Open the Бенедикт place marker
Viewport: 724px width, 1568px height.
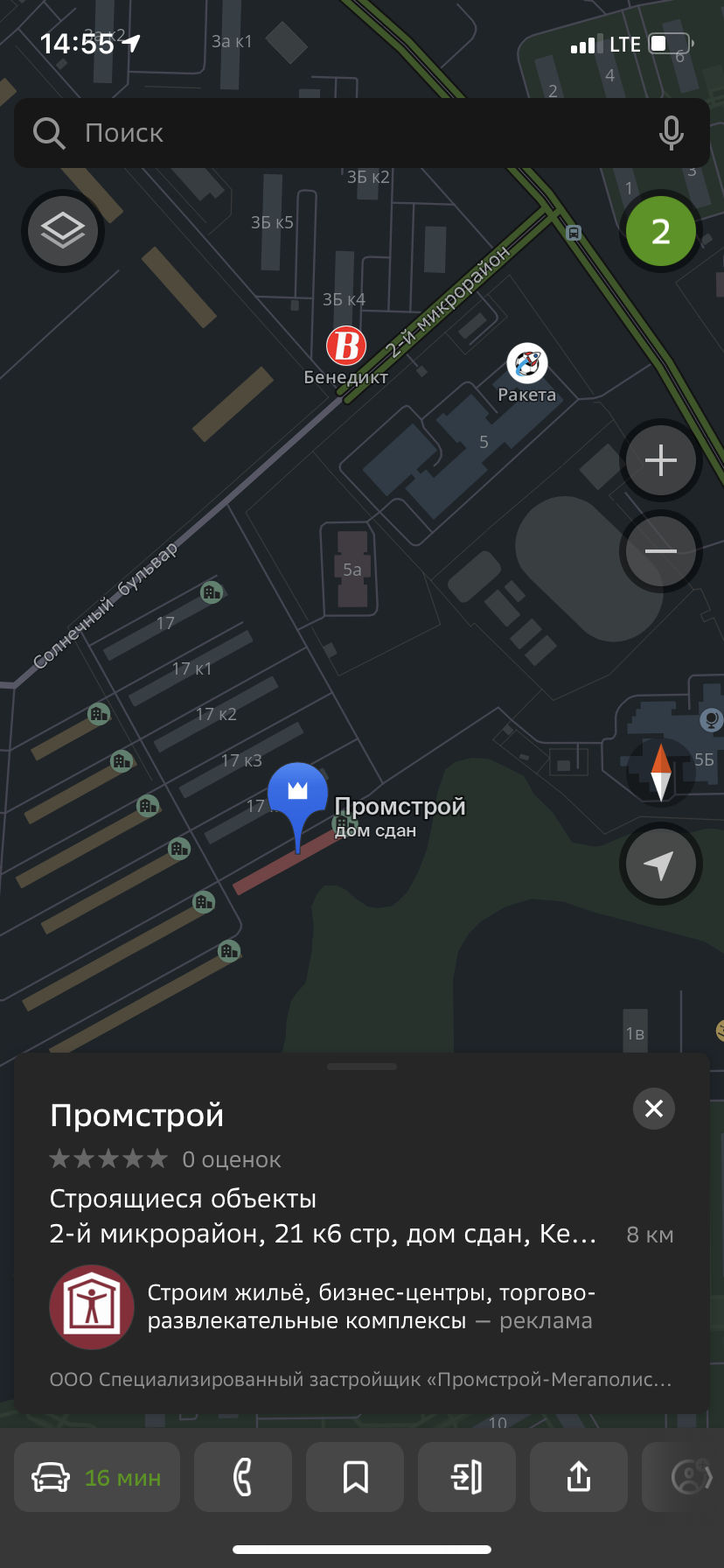click(346, 346)
